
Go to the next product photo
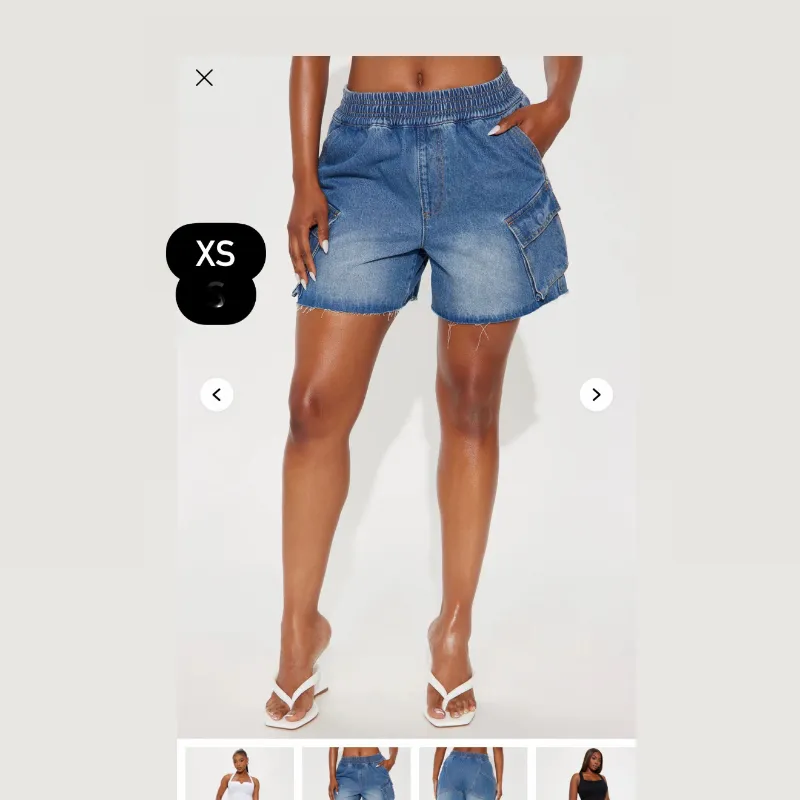pos(596,395)
